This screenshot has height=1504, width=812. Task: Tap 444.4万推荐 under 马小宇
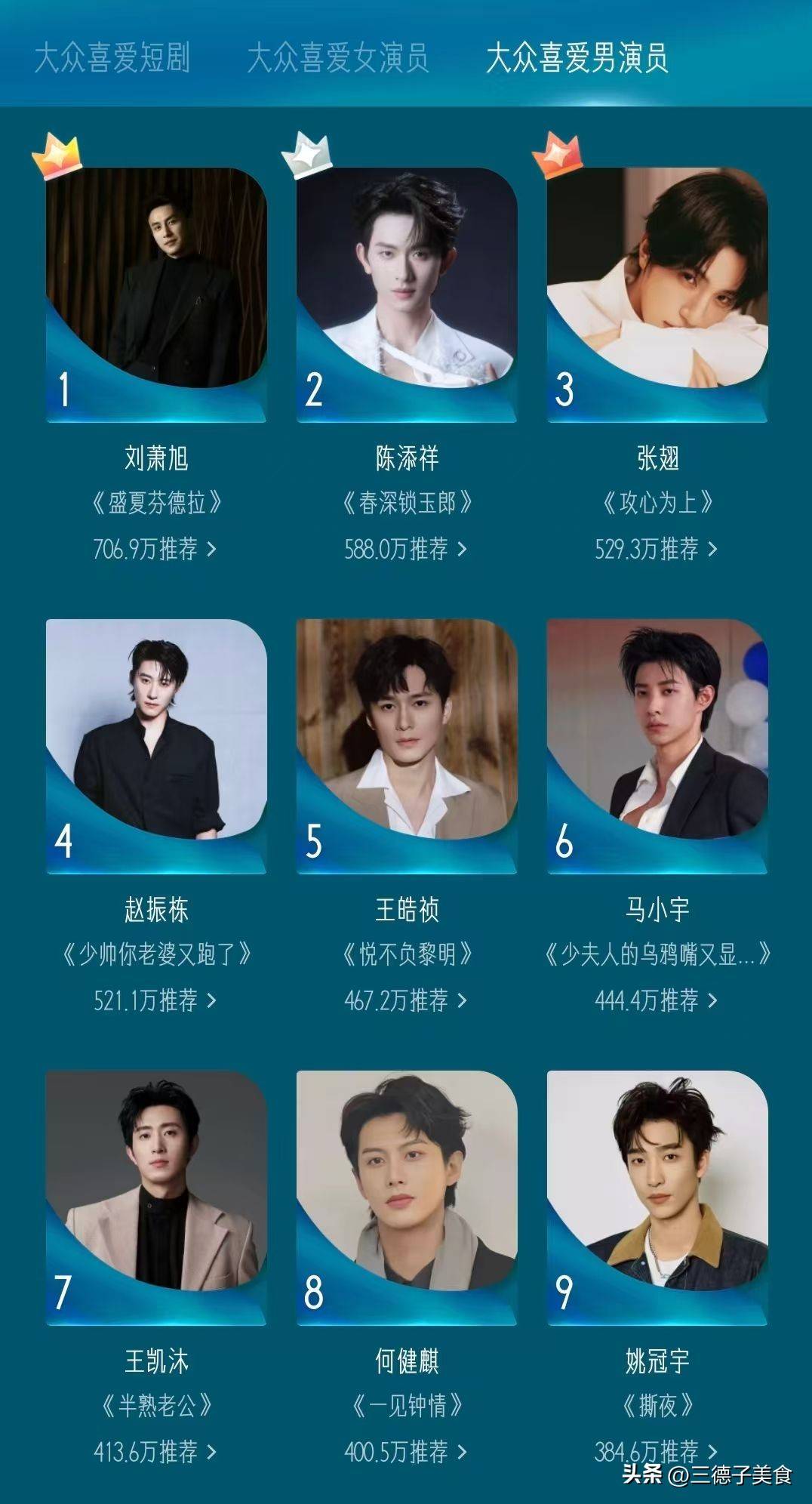(656, 1000)
